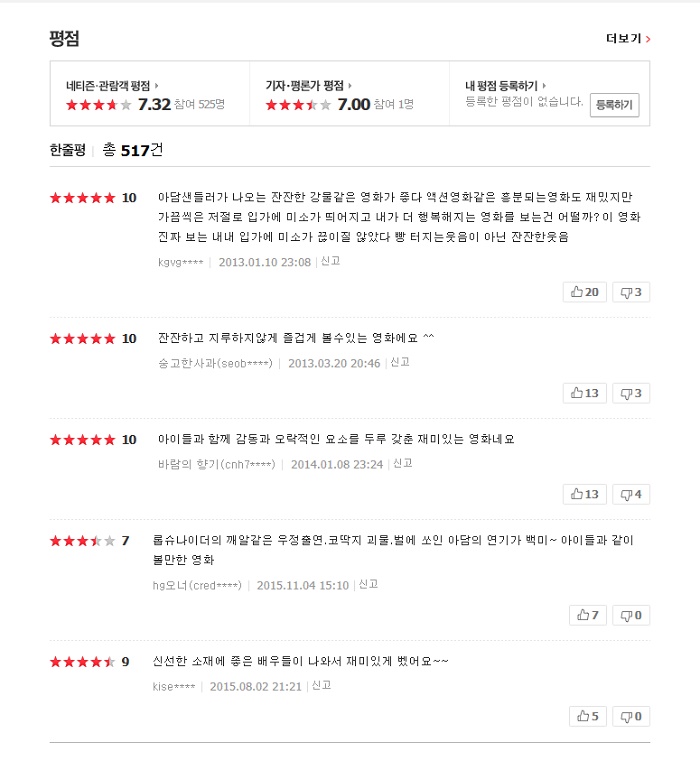Screen dimensions: 700x770
Task: Dislike 바람의 향기's review
Action: point(631,494)
